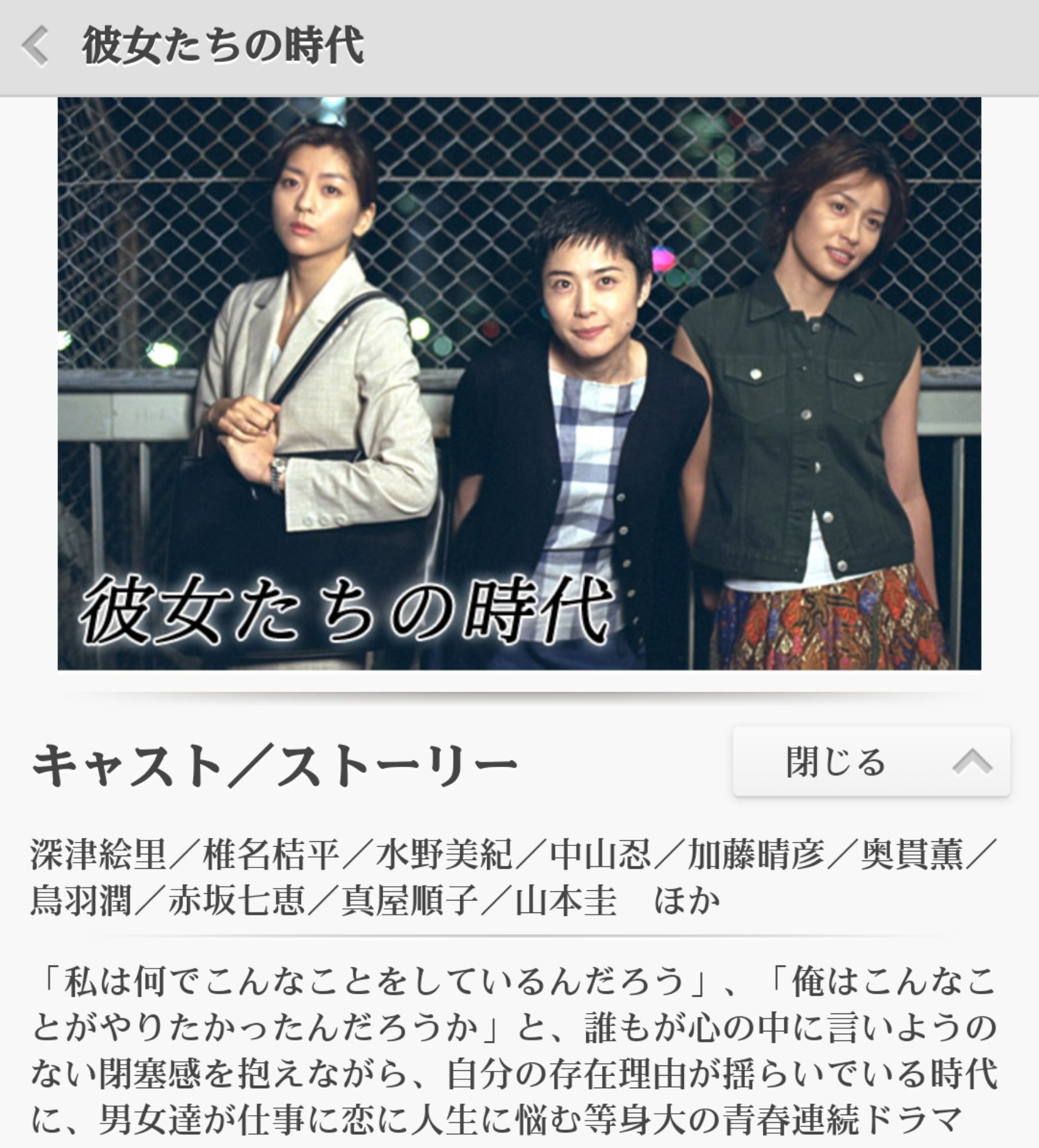Collapse cast and story with 閉じる button
This screenshot has width=1039, height=1148.
tap(871, 762)
